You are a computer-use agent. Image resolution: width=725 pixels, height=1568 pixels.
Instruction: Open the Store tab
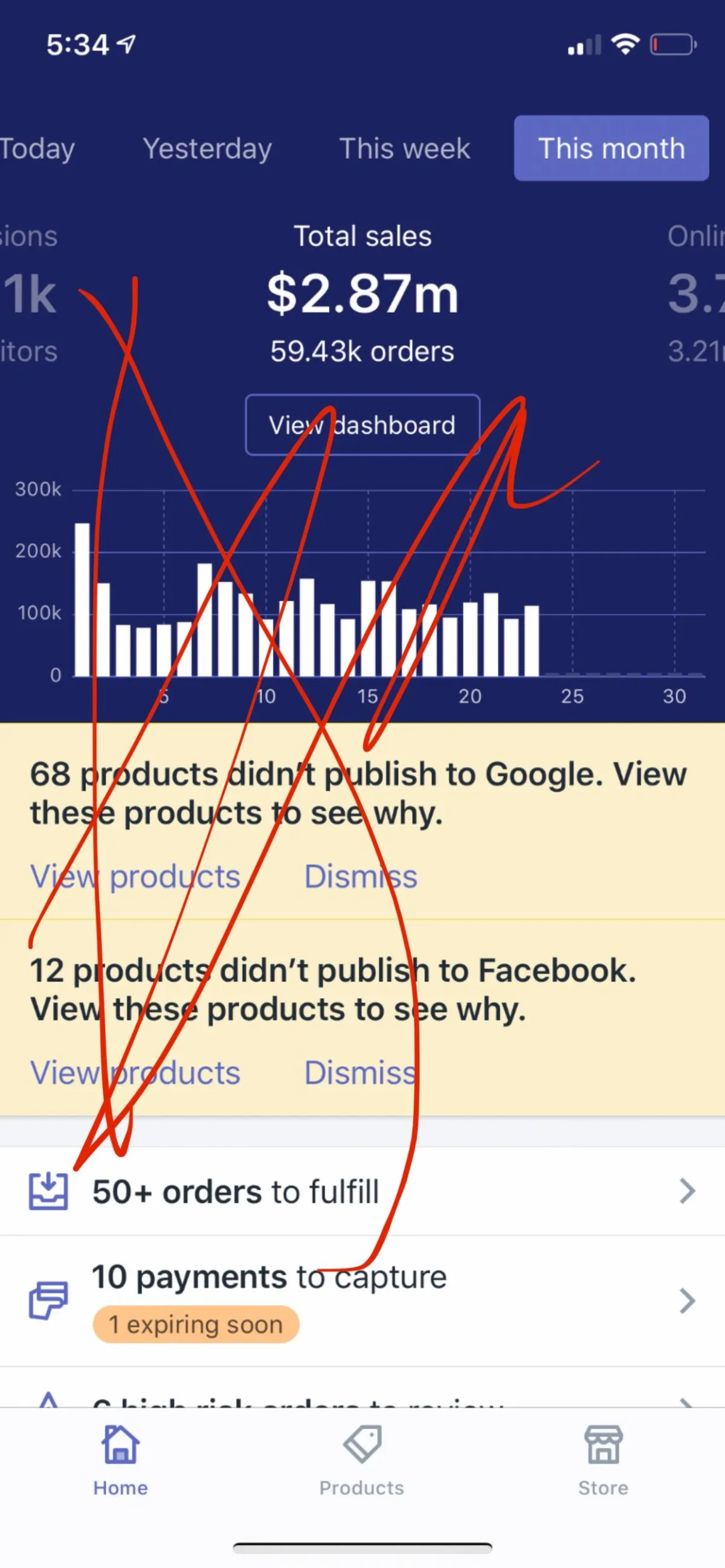pyautogui.click(x=603, y=1461)
